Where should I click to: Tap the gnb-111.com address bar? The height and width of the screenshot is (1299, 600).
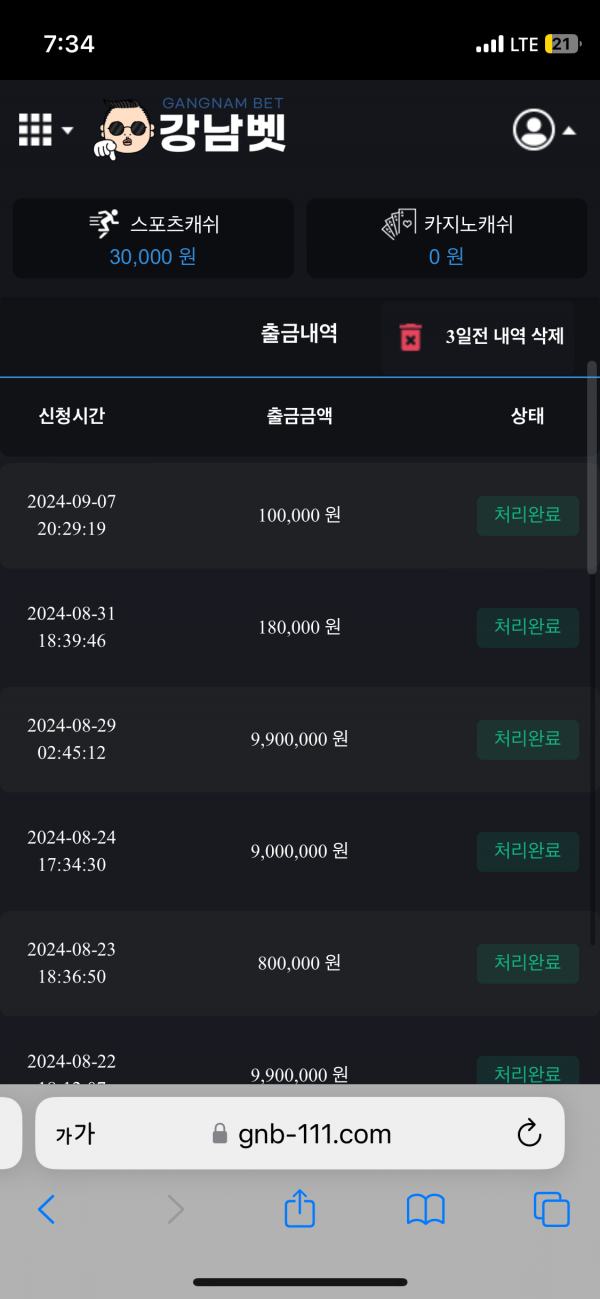click(x=300, y=1134)
